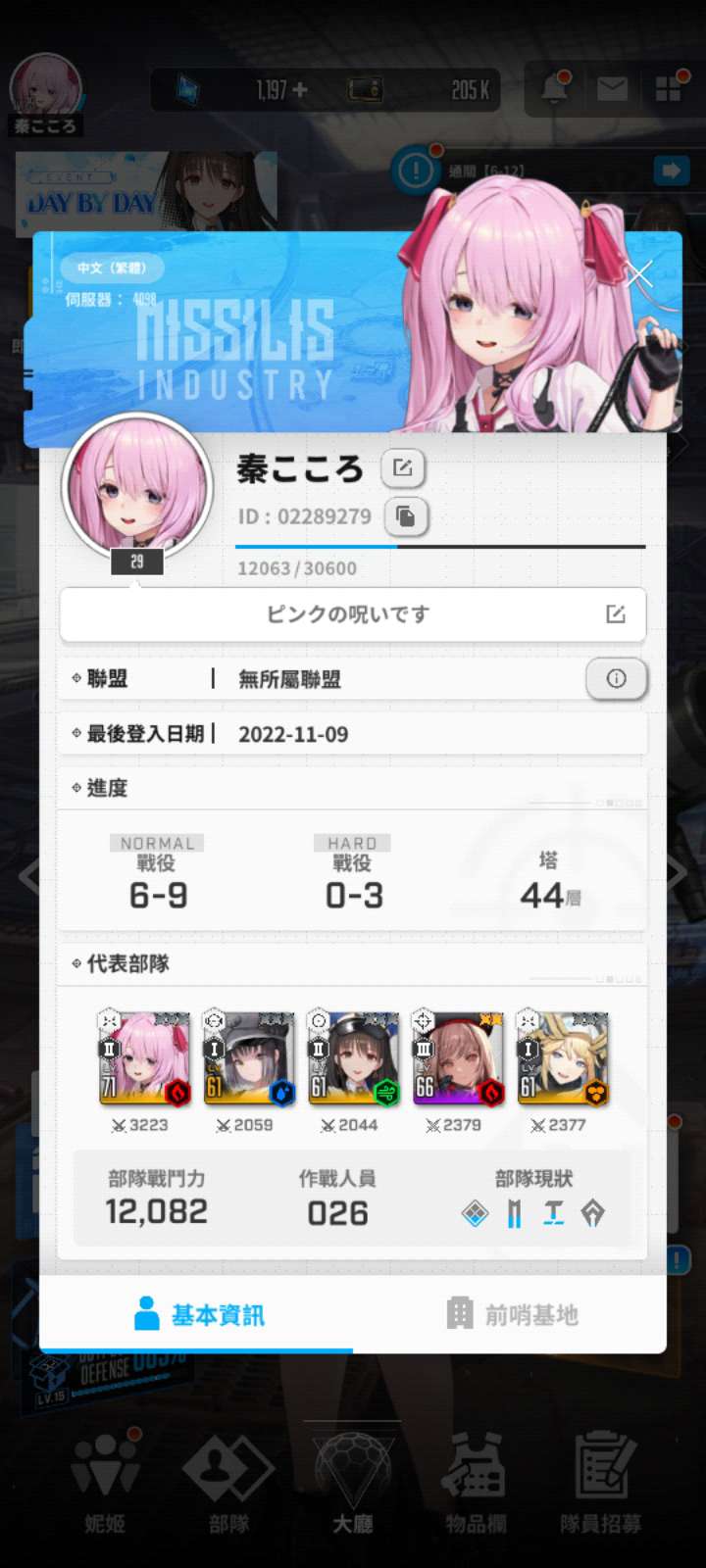The image size is (706, 1568).
Task: Open the squad member with power 2044
Action: pyautogui.click(x=353, y=1059)
